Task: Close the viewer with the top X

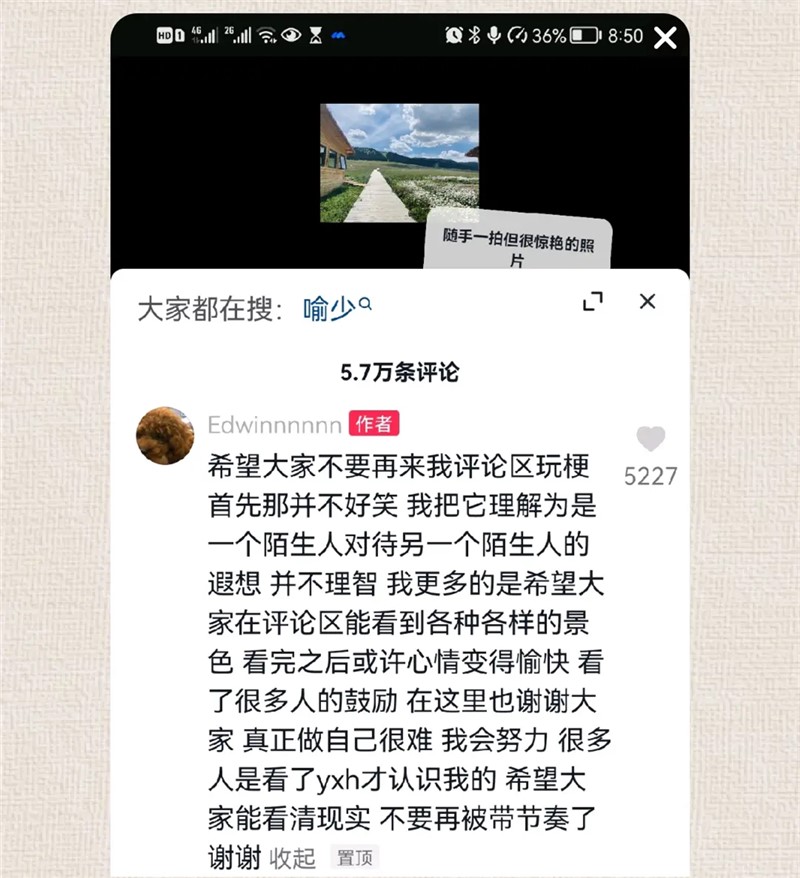Action: coord(665,38)
